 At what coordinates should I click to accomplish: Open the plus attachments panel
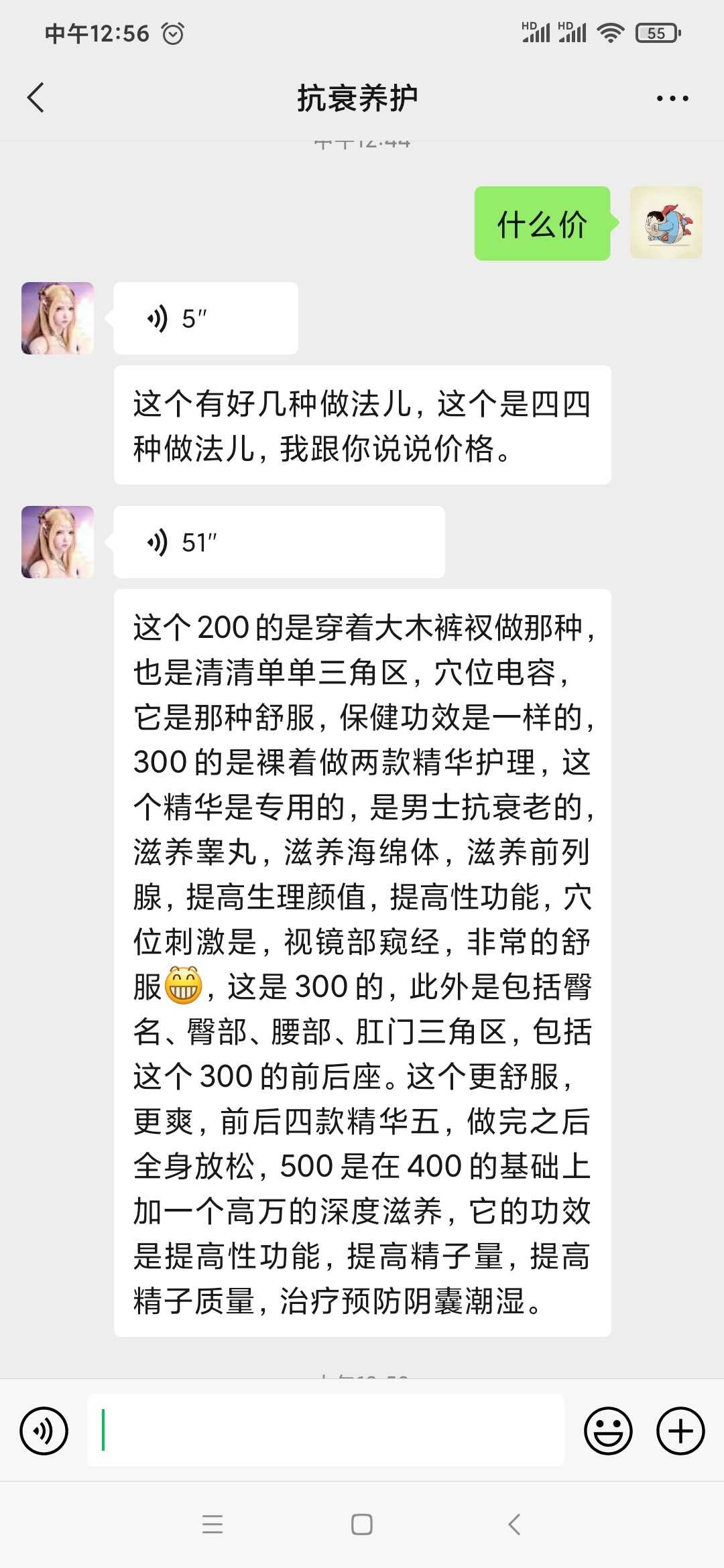coord(680,1431)
